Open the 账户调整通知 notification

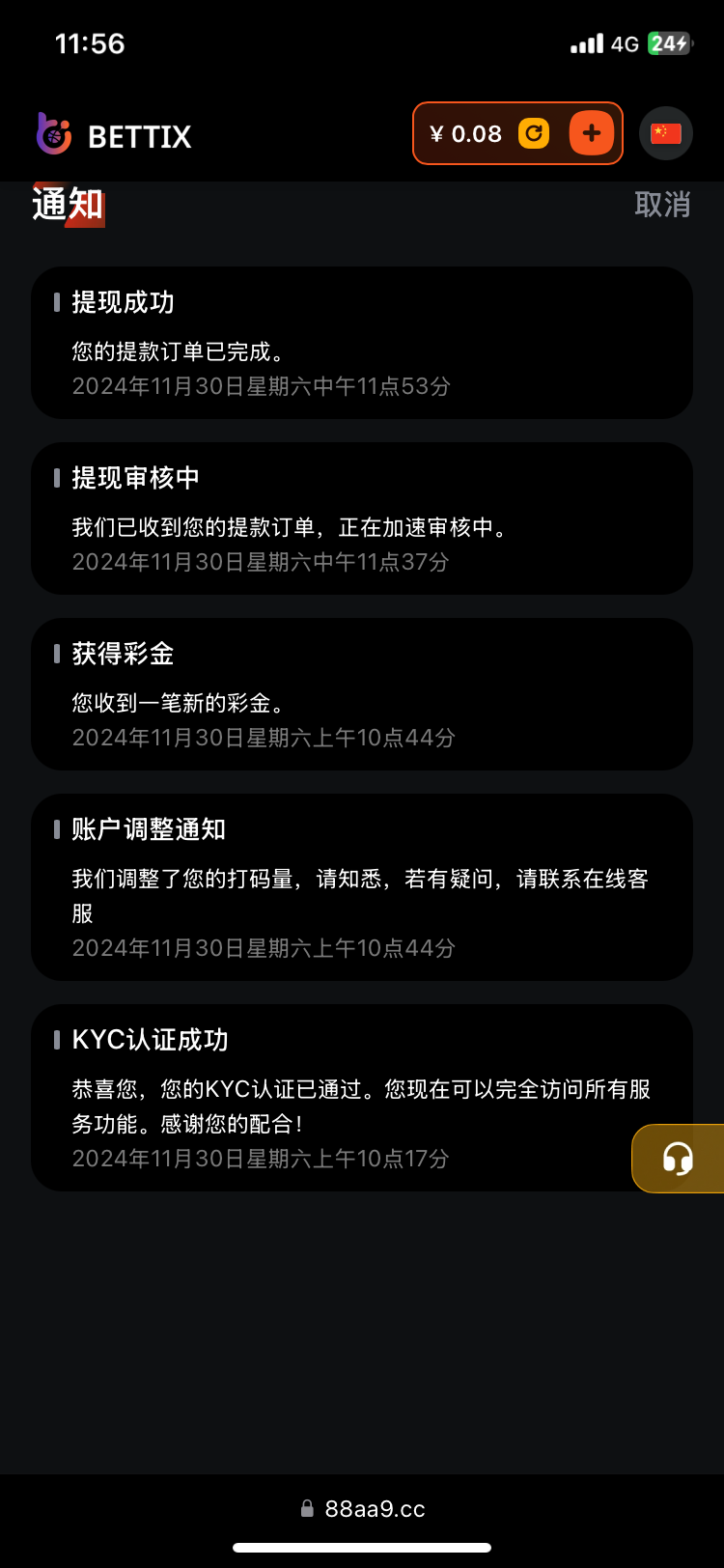click(x=362, y=887)
